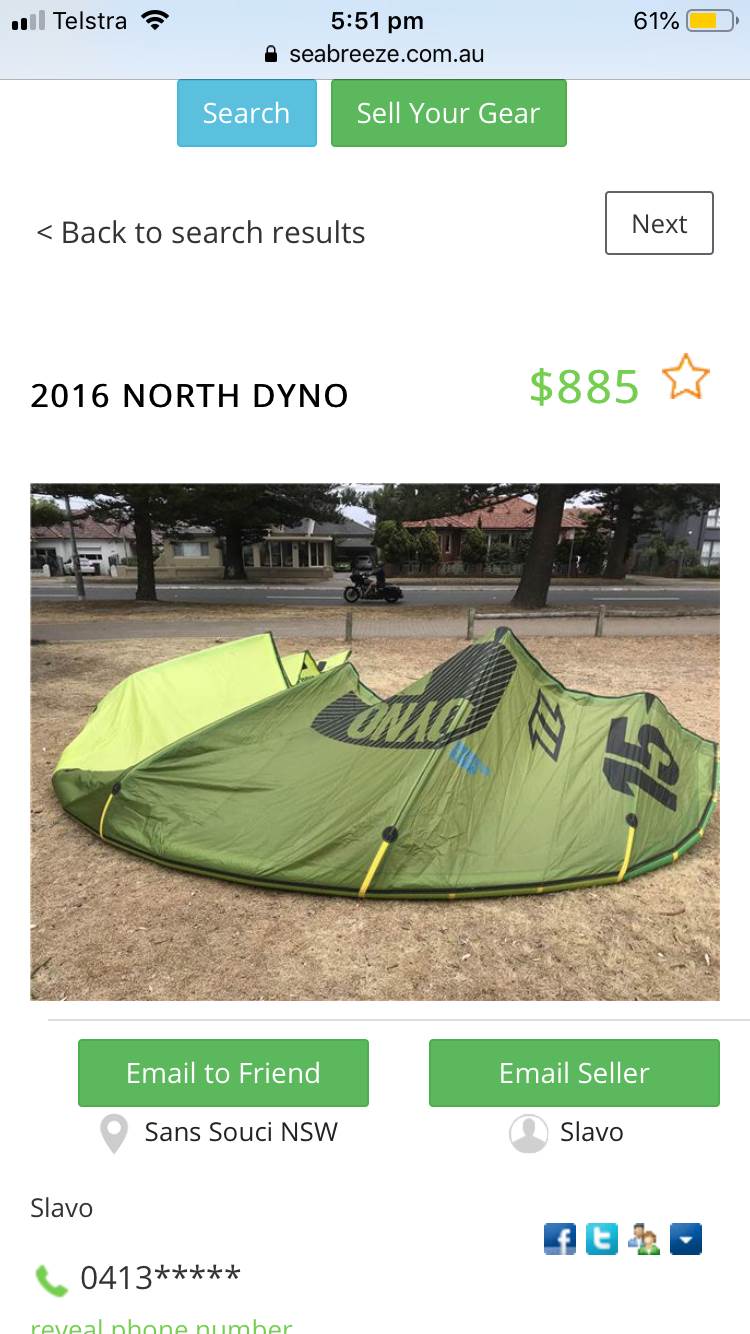Tap the seabreeze.com.au address bar

pyautogui.click(x=375, y=54)
